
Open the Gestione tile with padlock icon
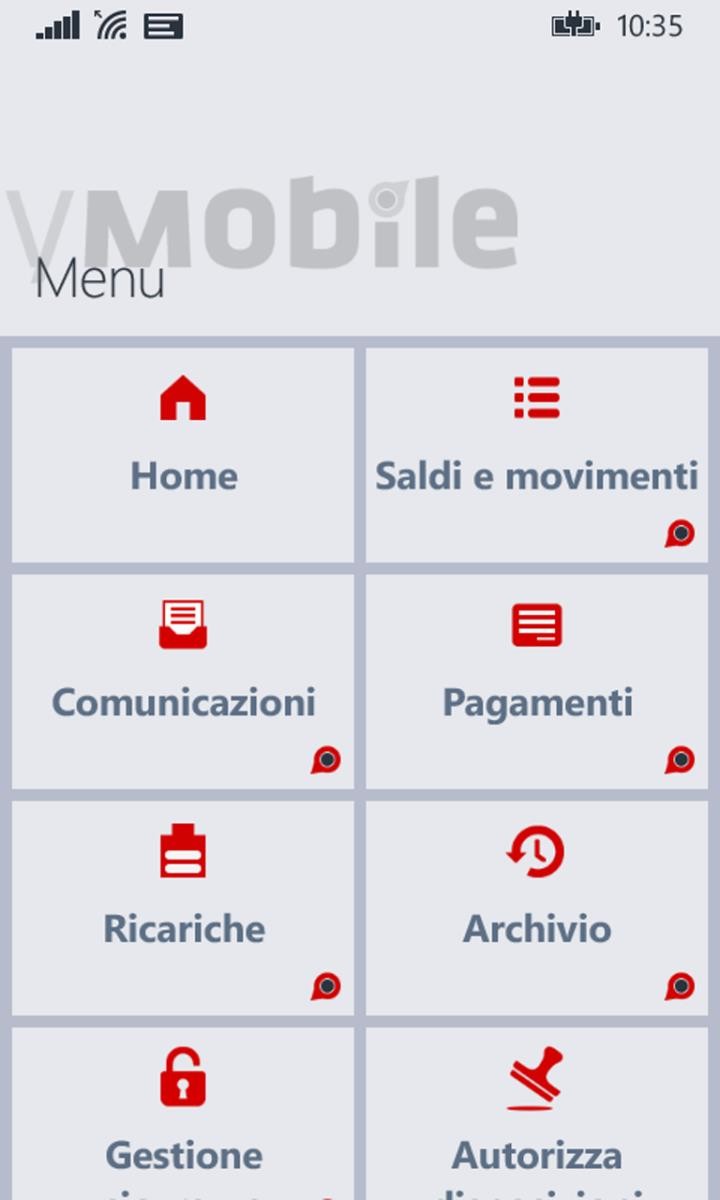pyautogui.click(x=183, y=1114)
